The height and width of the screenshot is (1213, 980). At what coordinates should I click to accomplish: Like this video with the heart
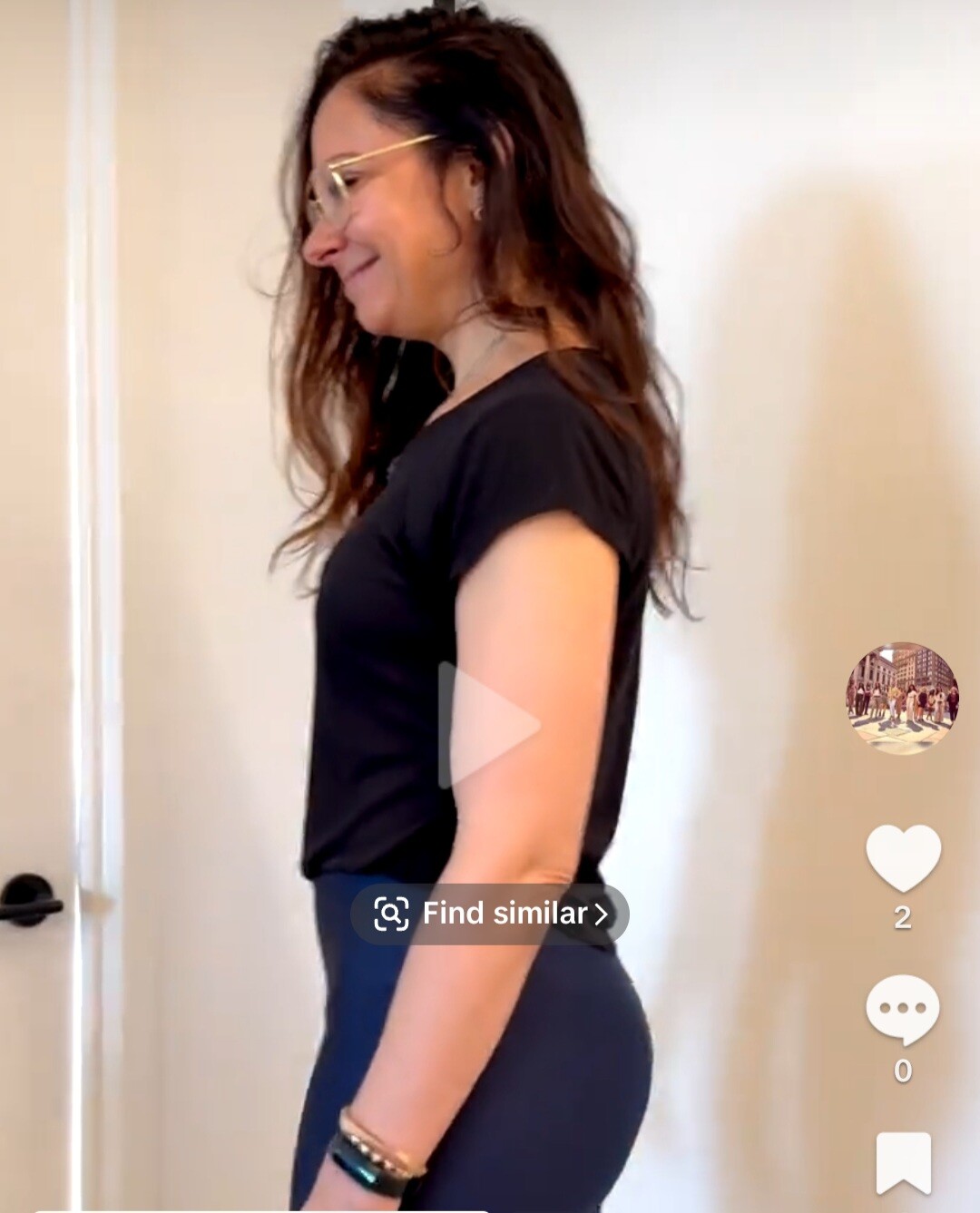(x=903, y=858)
